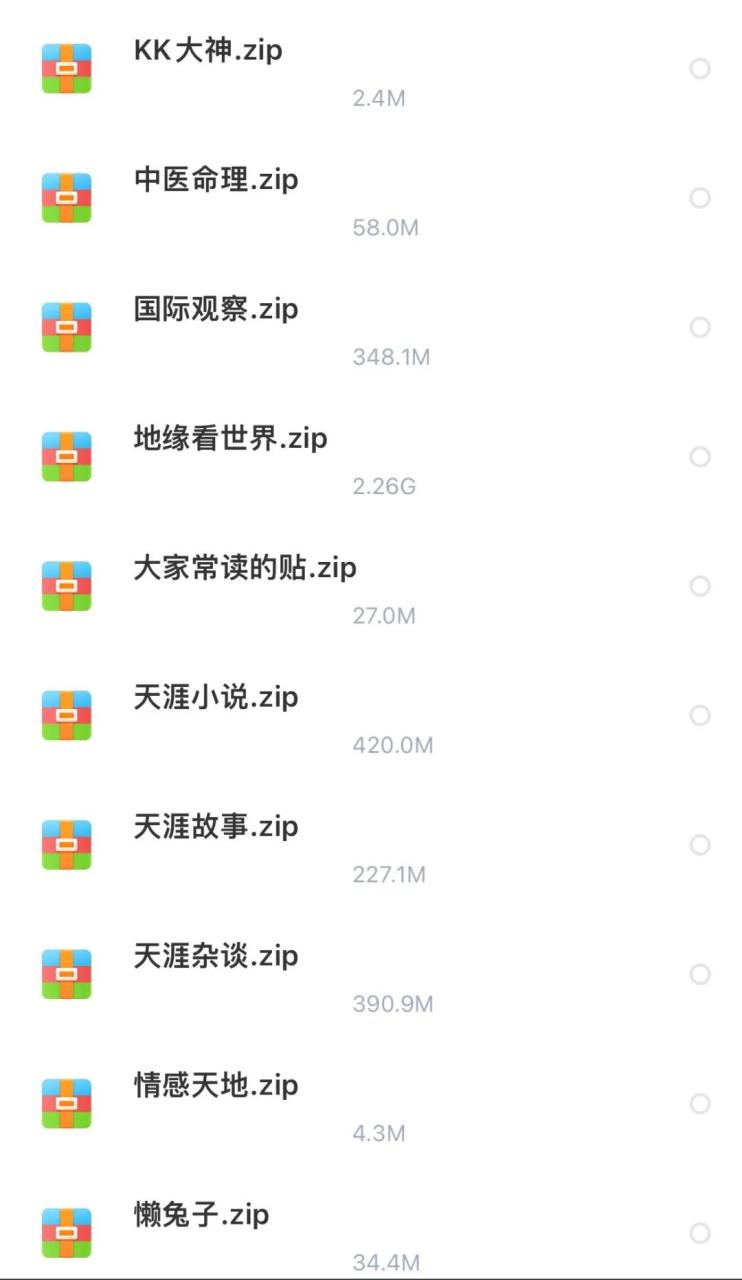Open the KK大神.zip file

[x=208, y=51]
